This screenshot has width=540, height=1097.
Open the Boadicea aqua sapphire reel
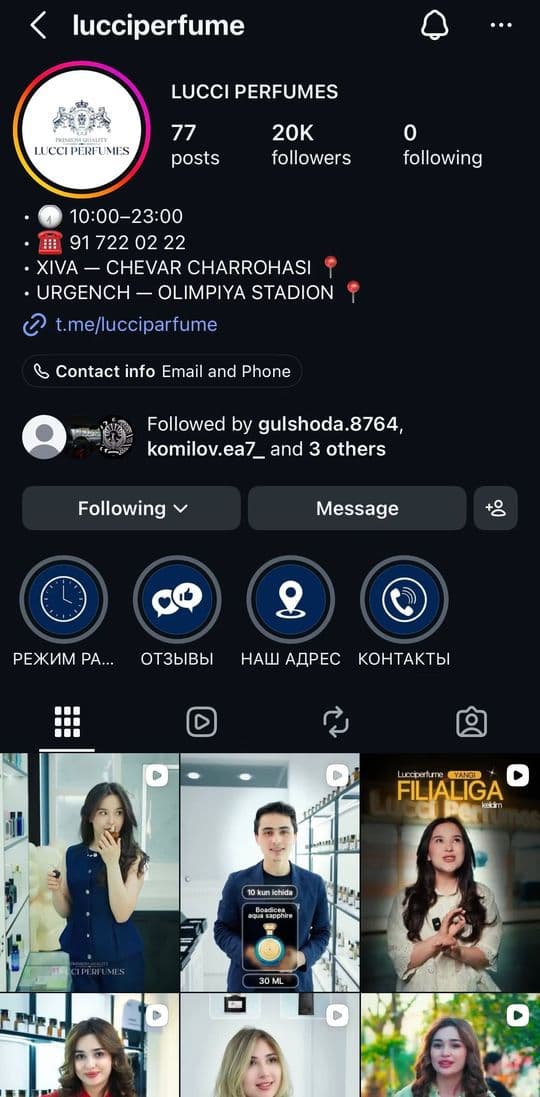pos(270,872)
